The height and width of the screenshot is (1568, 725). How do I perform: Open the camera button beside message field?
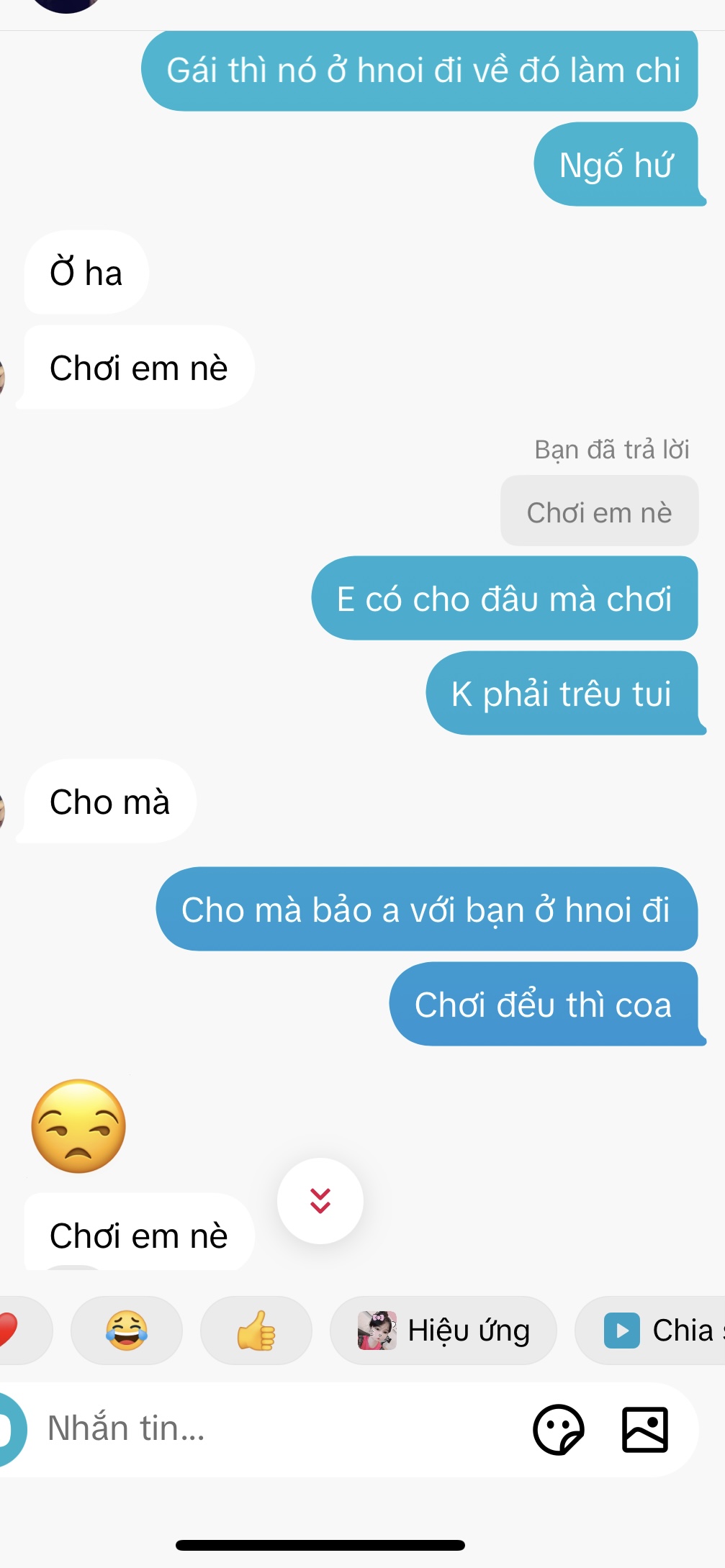tap(9, 1429)
